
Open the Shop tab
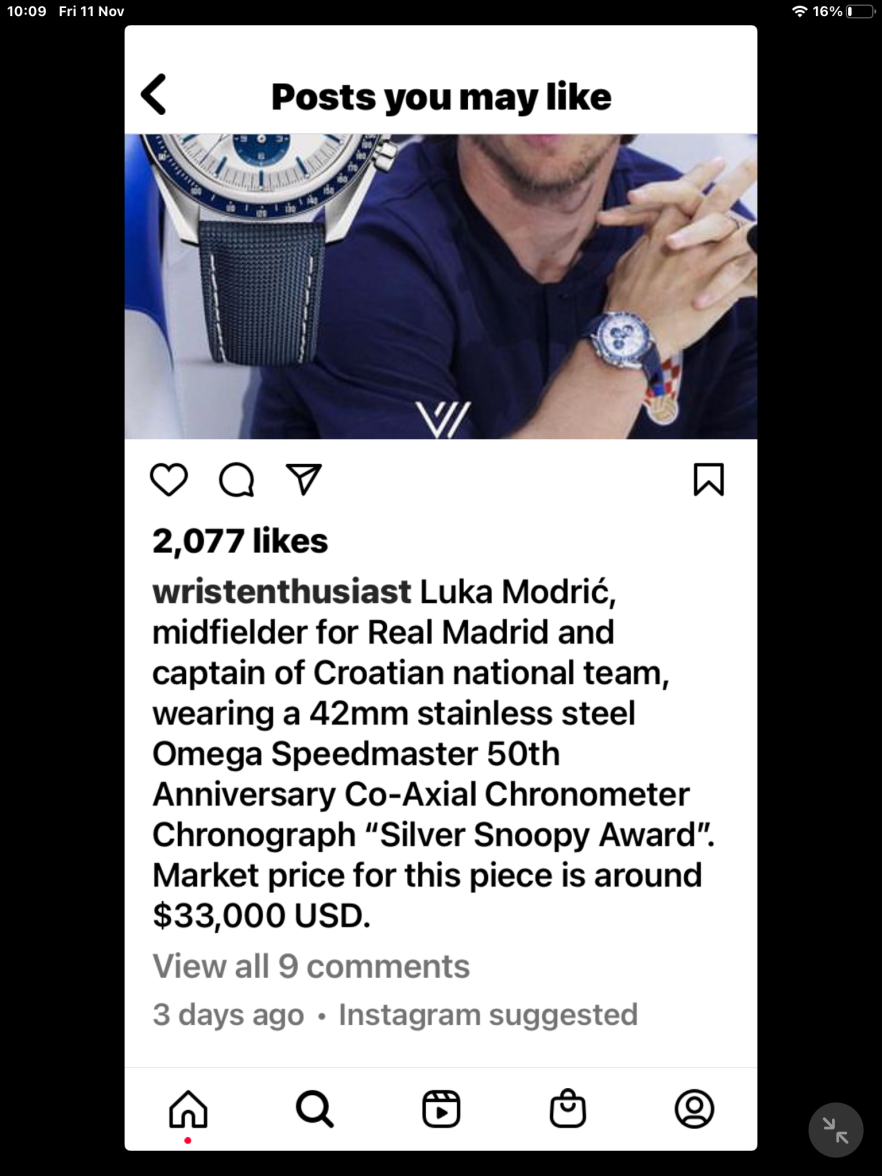(568, 1109)
